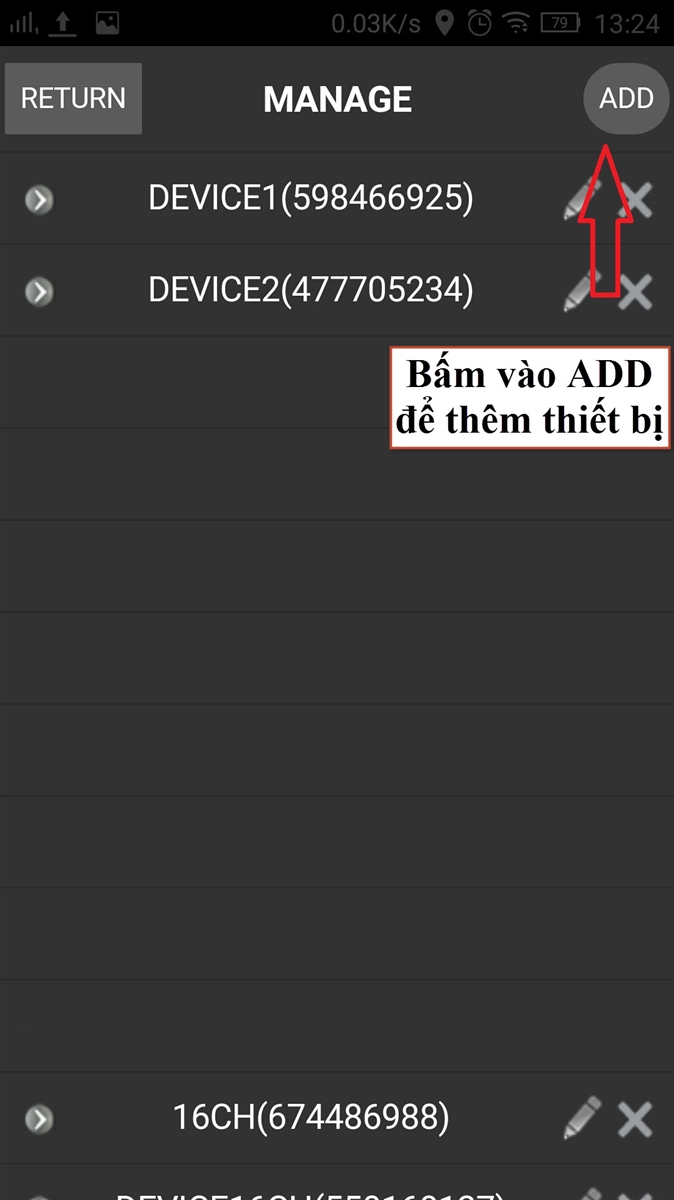Open 16CH(674486988) entry

310,1116
